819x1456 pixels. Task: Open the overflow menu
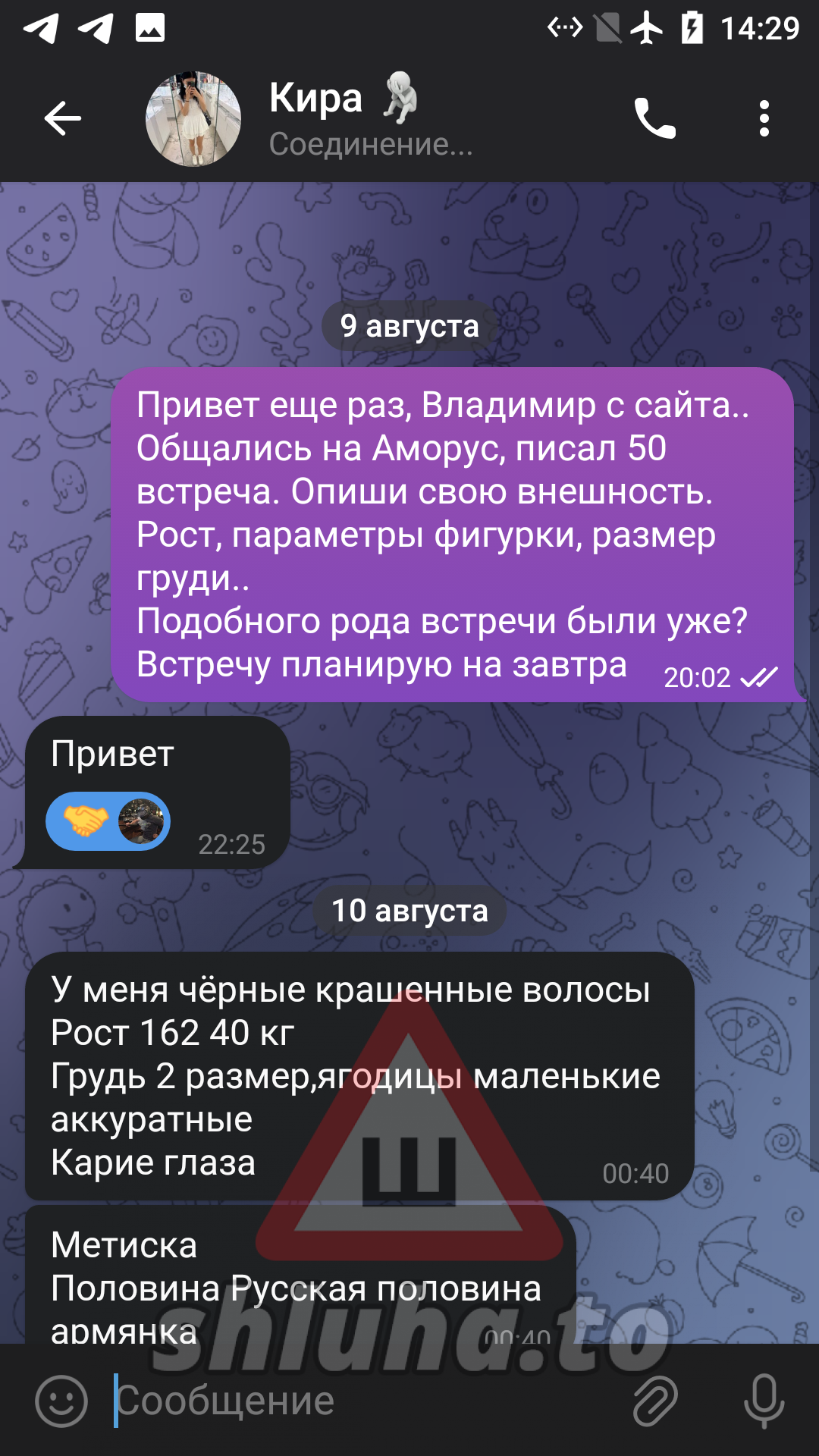(x=764, y=118)
